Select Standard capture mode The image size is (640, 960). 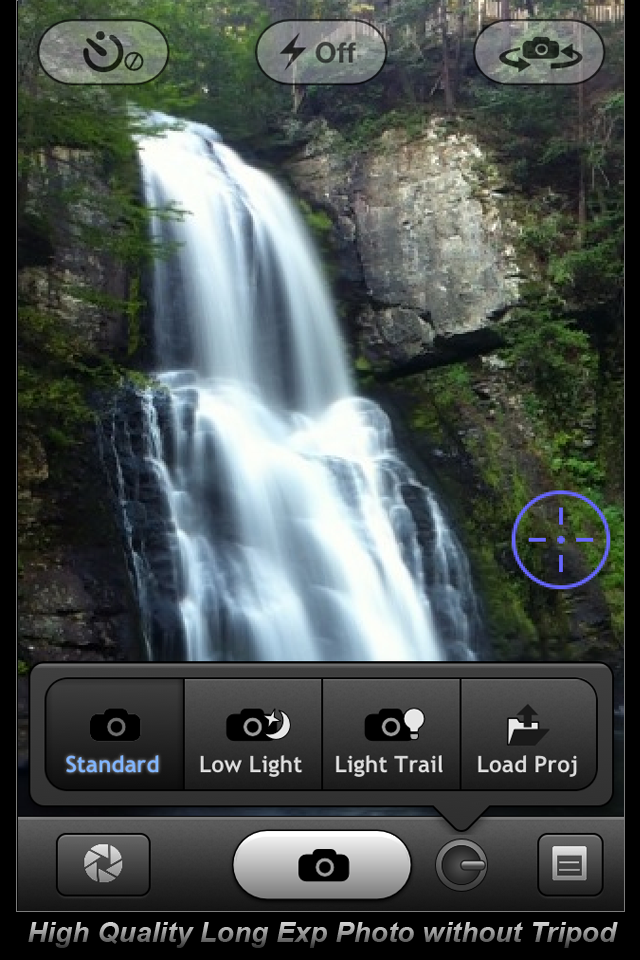pos(115,735)
